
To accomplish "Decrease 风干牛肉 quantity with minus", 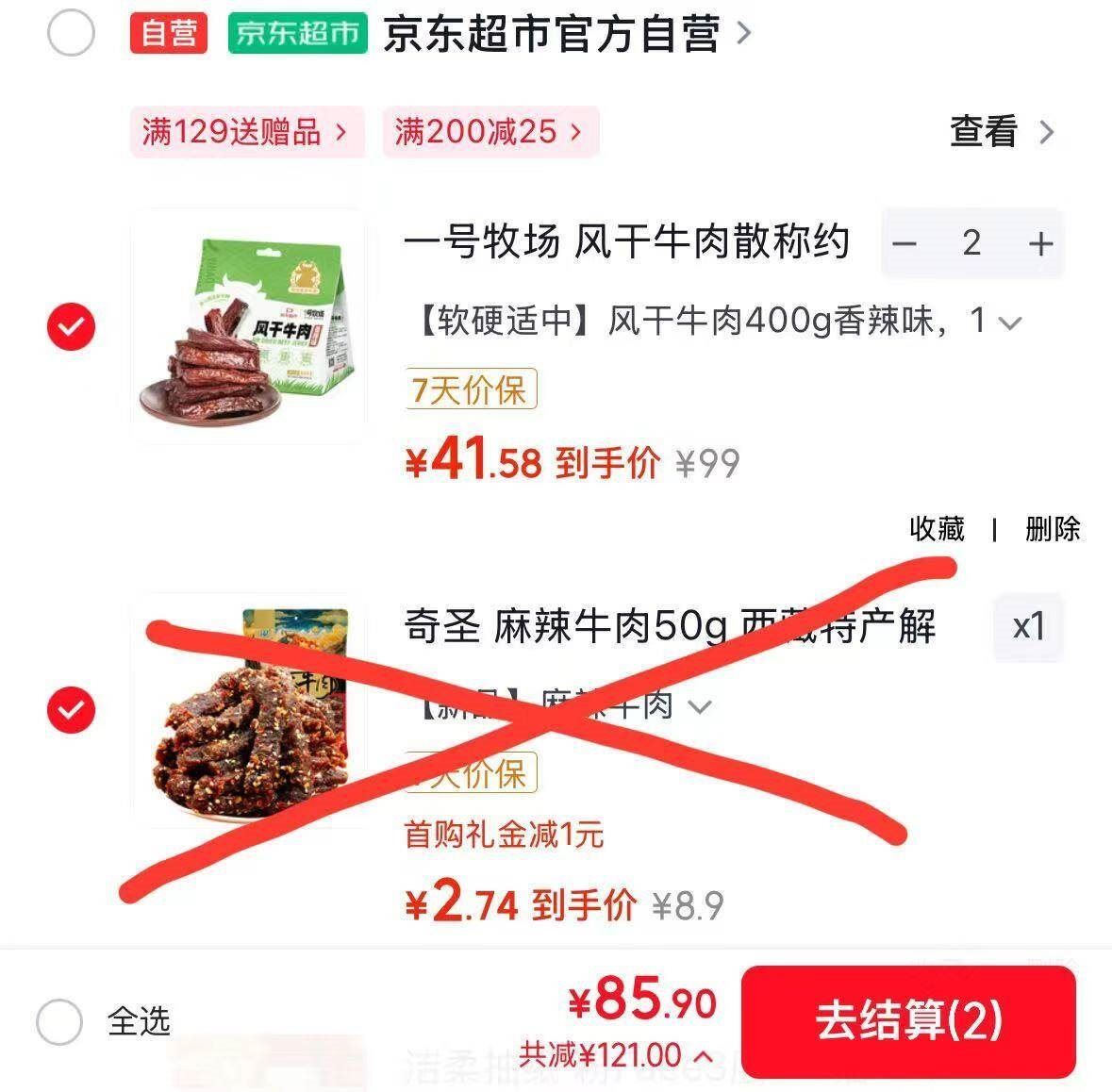I will [x=905, y=244].
